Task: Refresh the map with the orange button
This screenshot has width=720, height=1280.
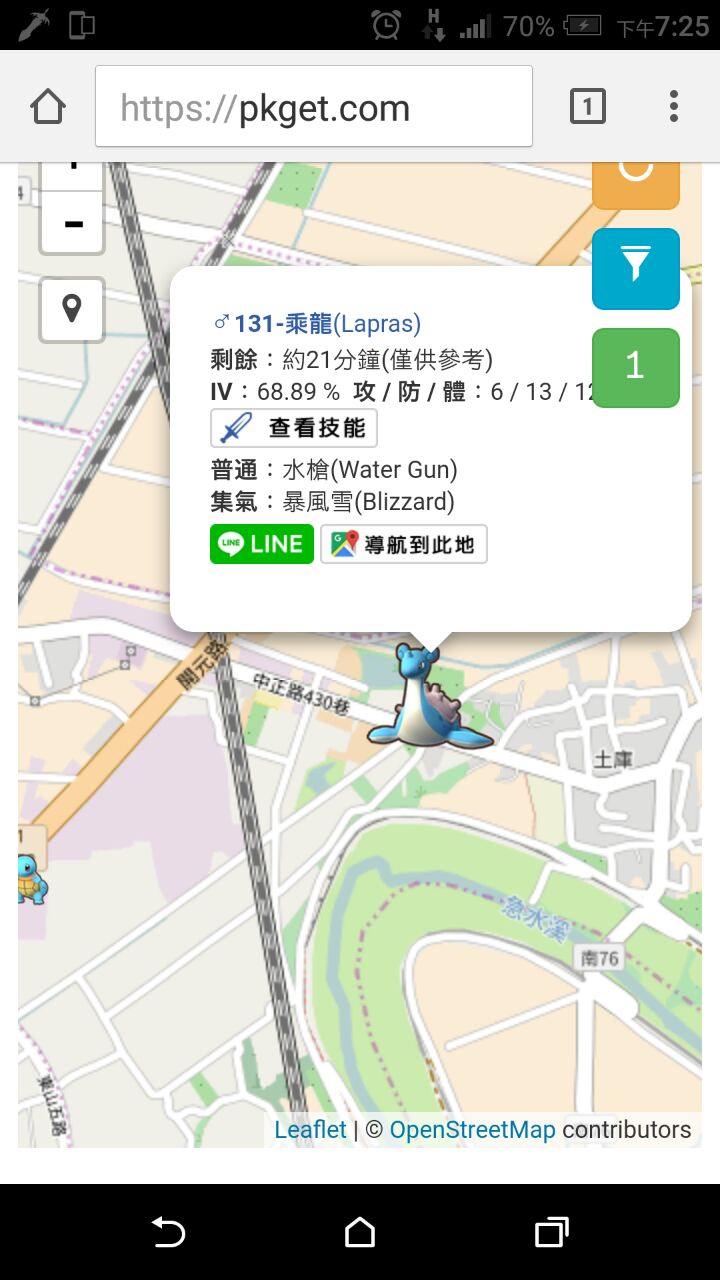Action: coord(635,182)
